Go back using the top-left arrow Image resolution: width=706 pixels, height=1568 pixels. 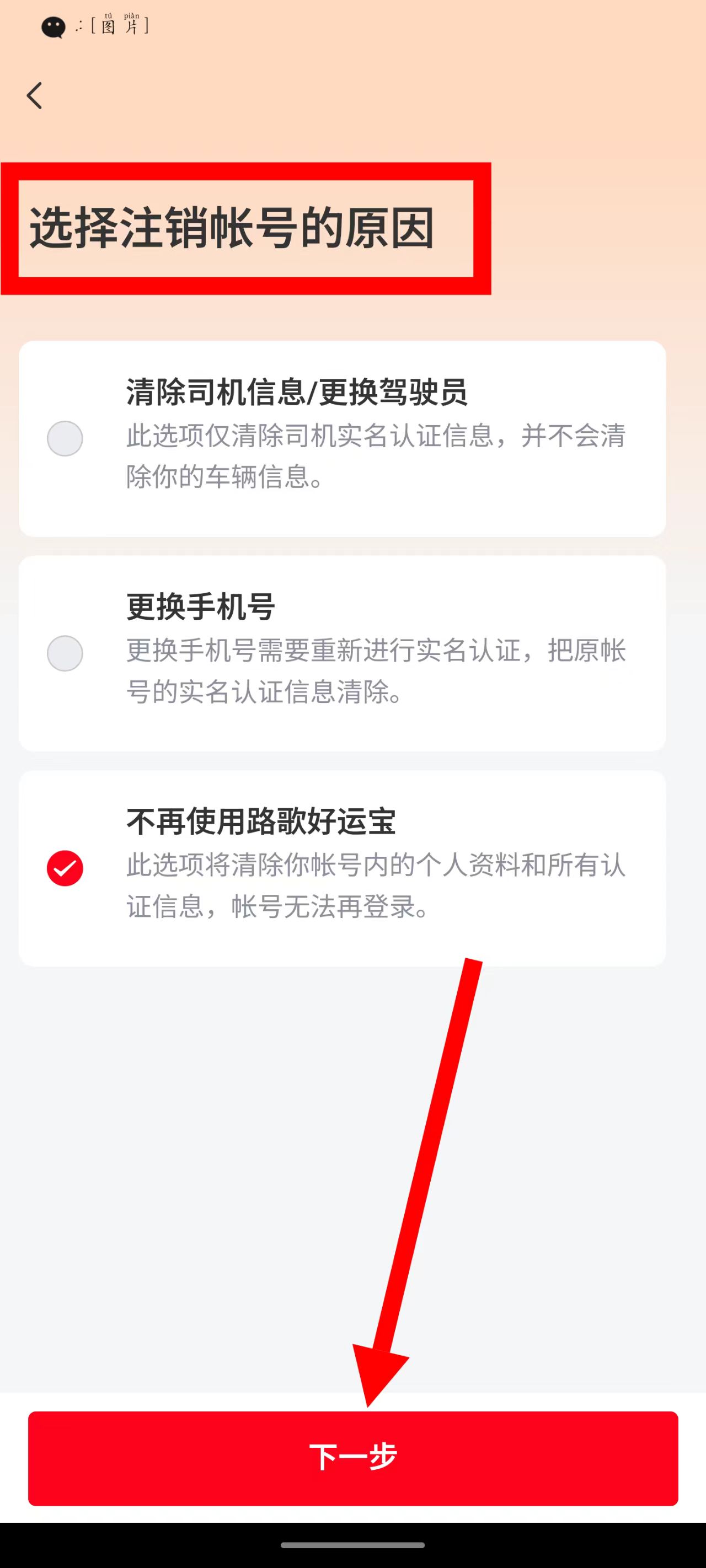(x=35, y=96)
